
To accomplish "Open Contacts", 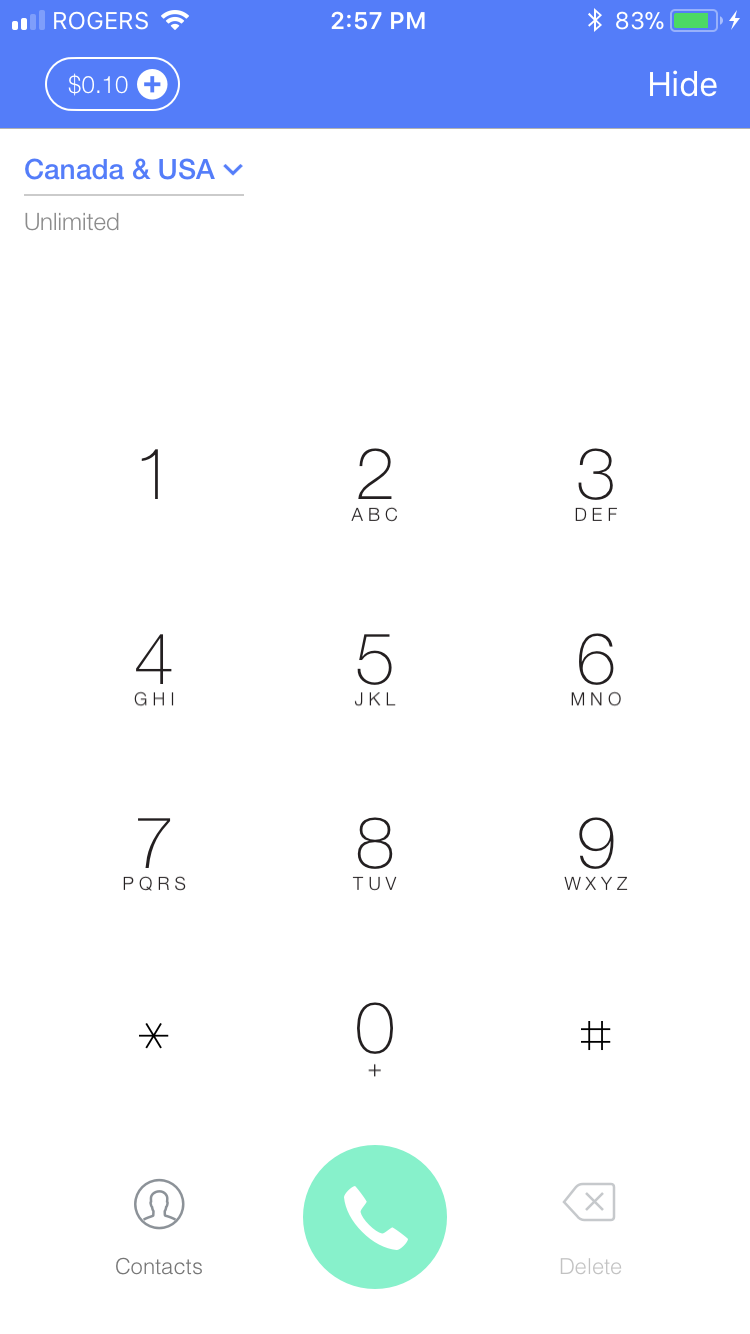I will (x=158, y=1225).
